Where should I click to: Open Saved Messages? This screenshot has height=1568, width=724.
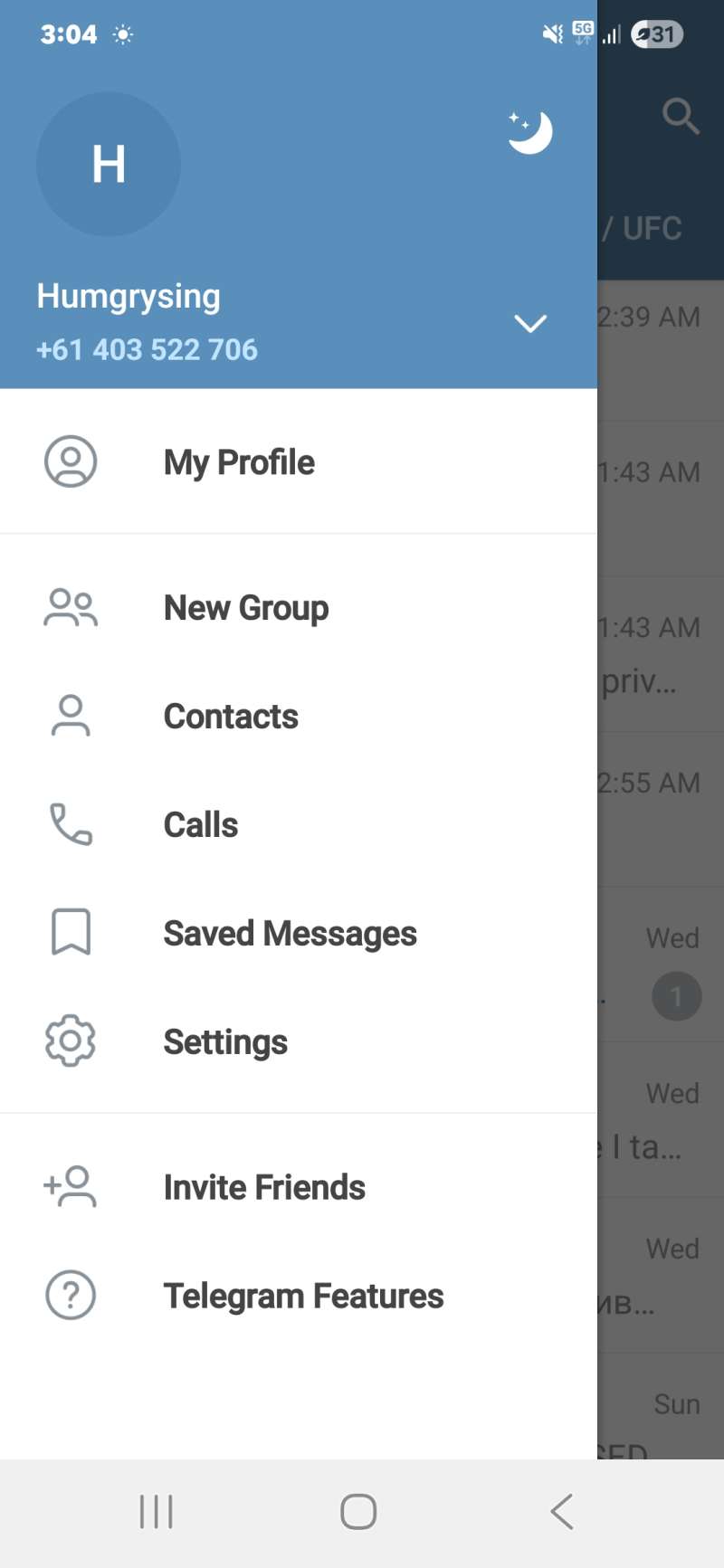pyautogui.click(x=290, y=934)
